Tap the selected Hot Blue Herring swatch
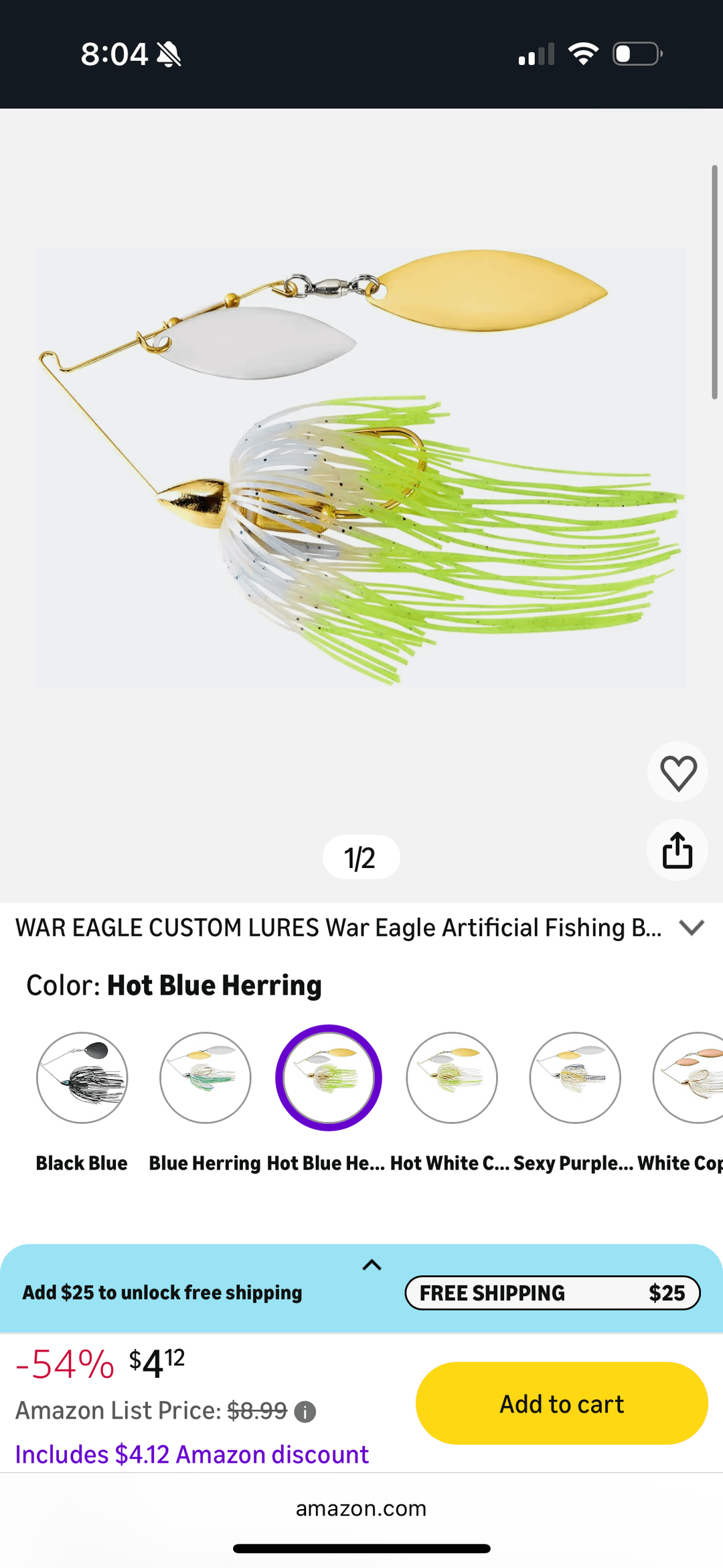Image resolution: width=723 pixels, height=1568 pixels. [329, 1077]
